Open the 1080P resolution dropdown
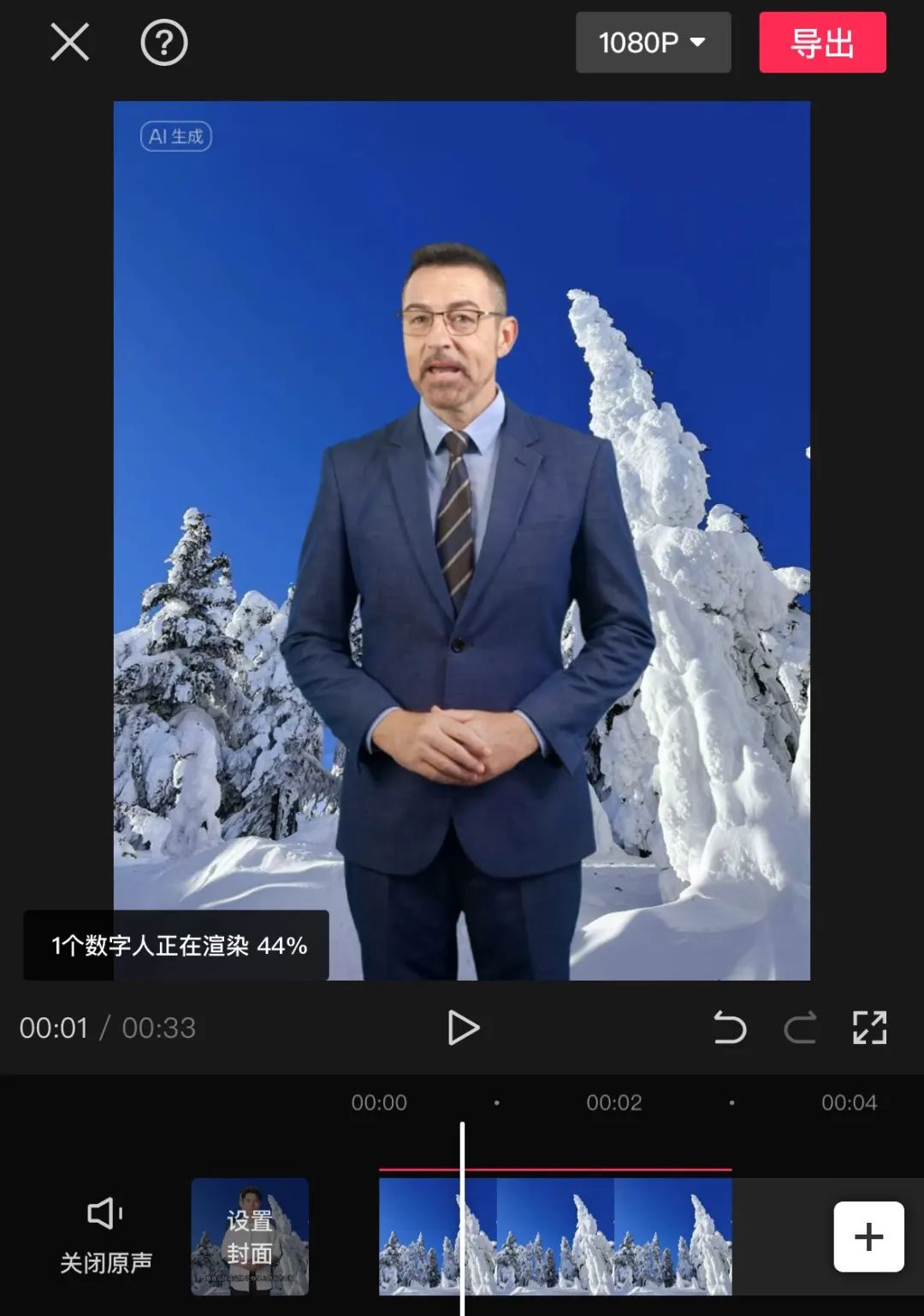The width and height of the screenshot is (924, 1316). [x=653, y=42]
